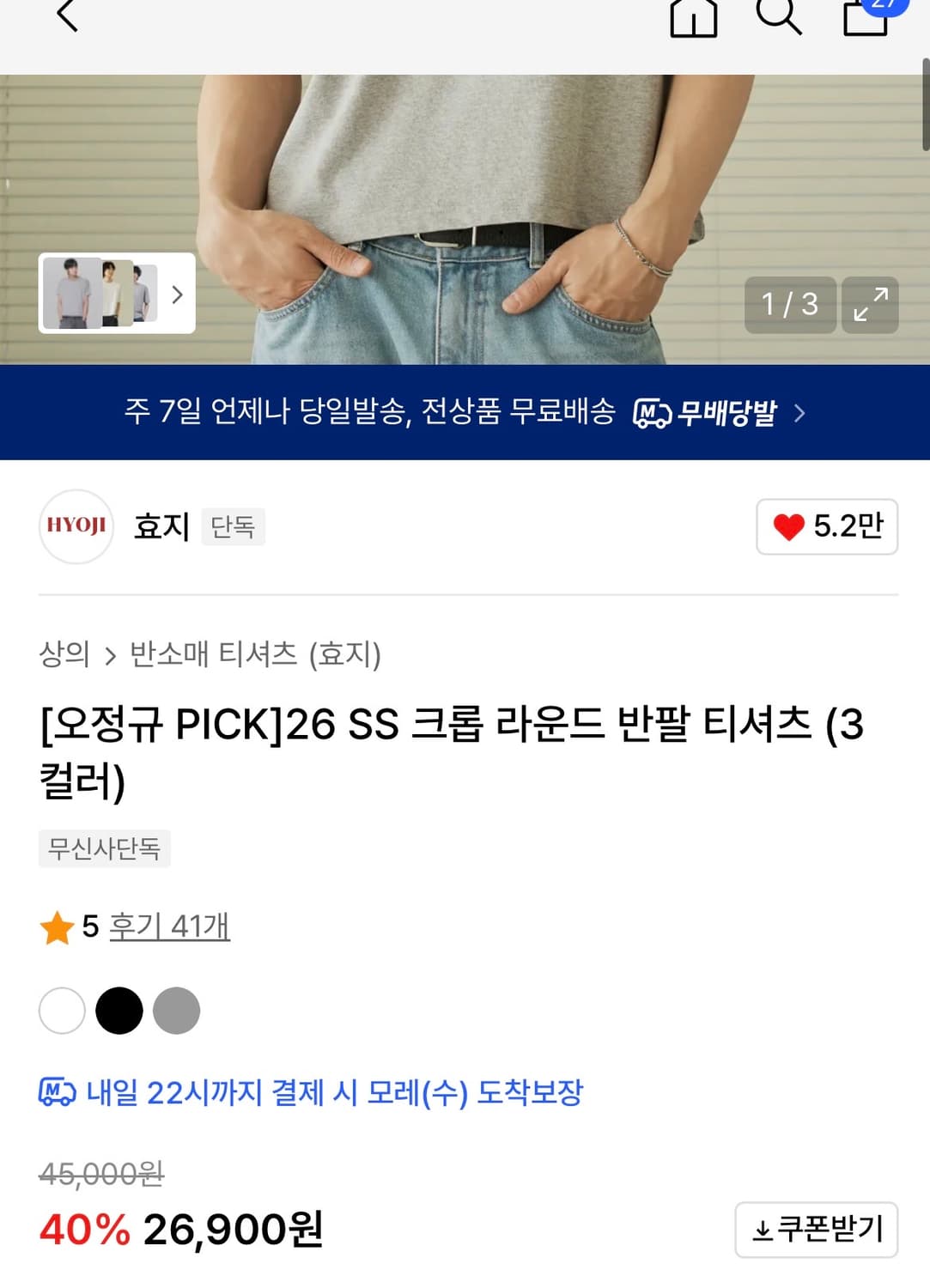This screenshot has width=930, height=1288.
Task: Open the HYOJI brand logo
Action: click(x=76, y=526)
